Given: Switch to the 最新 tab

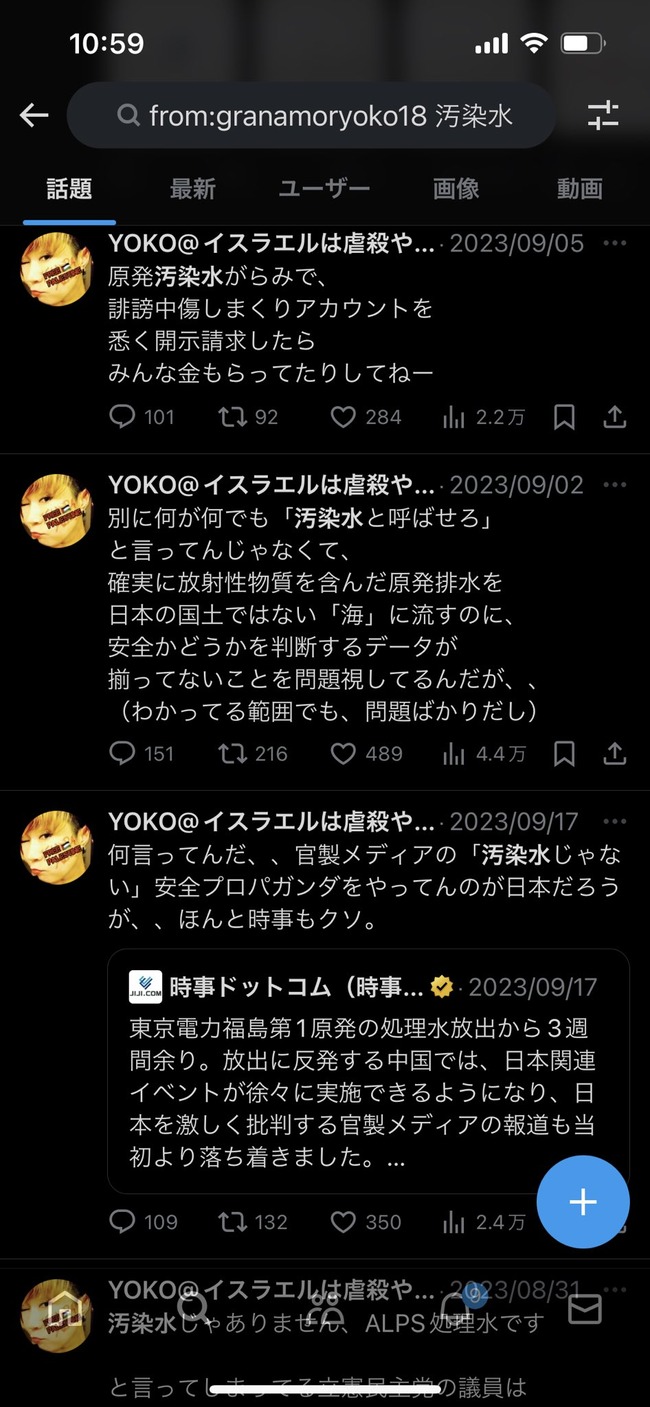Looking at the screenshot, I should tap(192, 188).
